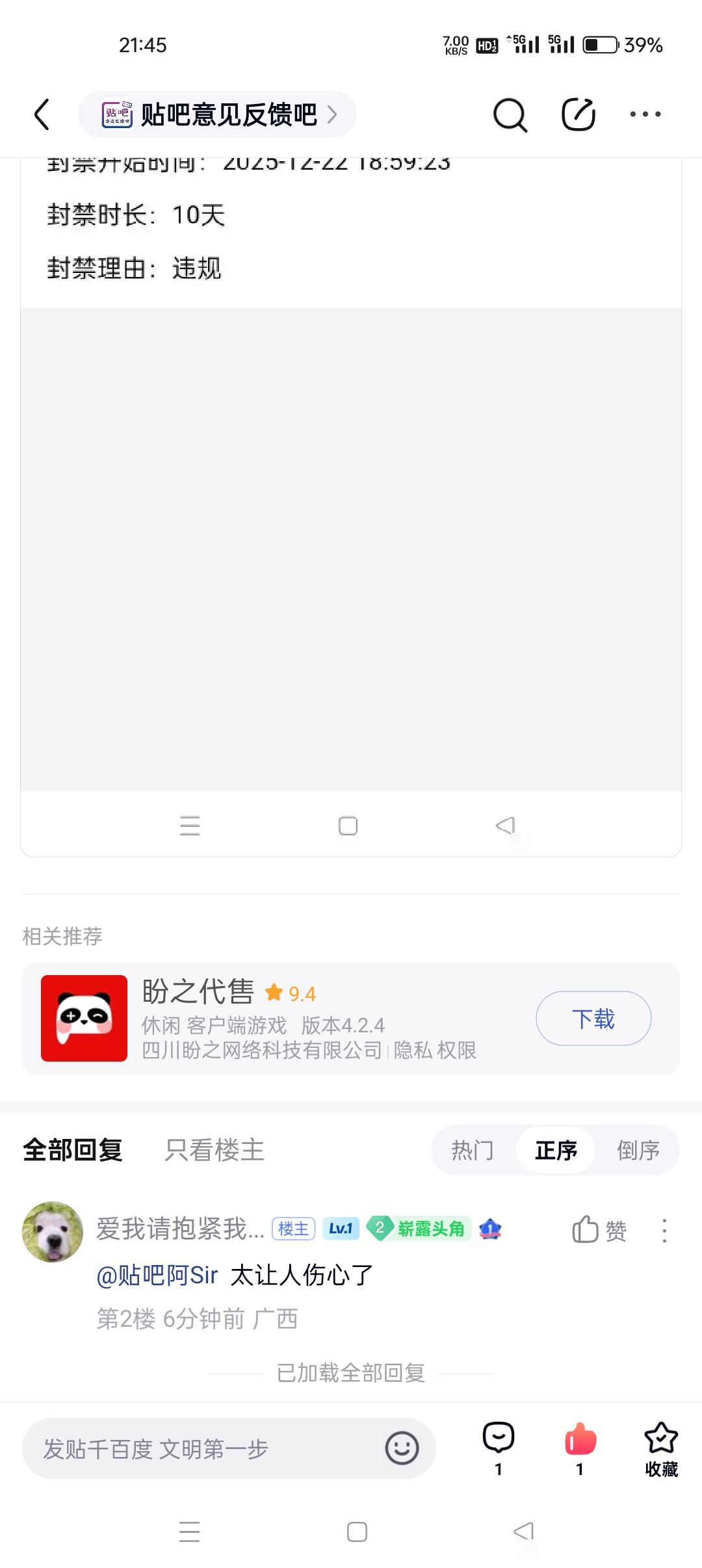Open 贴吧意见反馈吧 forum page
Image resolution: width=702 pixels, height=1568 pixels.
pyautogui.click(x=218, y=114)
